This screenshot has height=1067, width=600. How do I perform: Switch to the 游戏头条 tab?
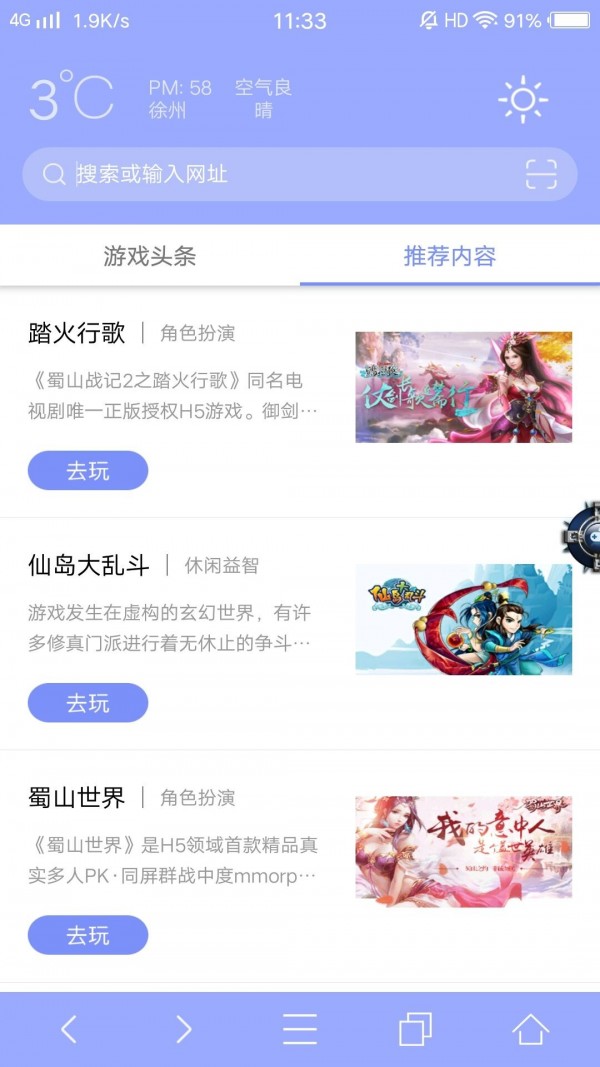[x=150, y=256]
